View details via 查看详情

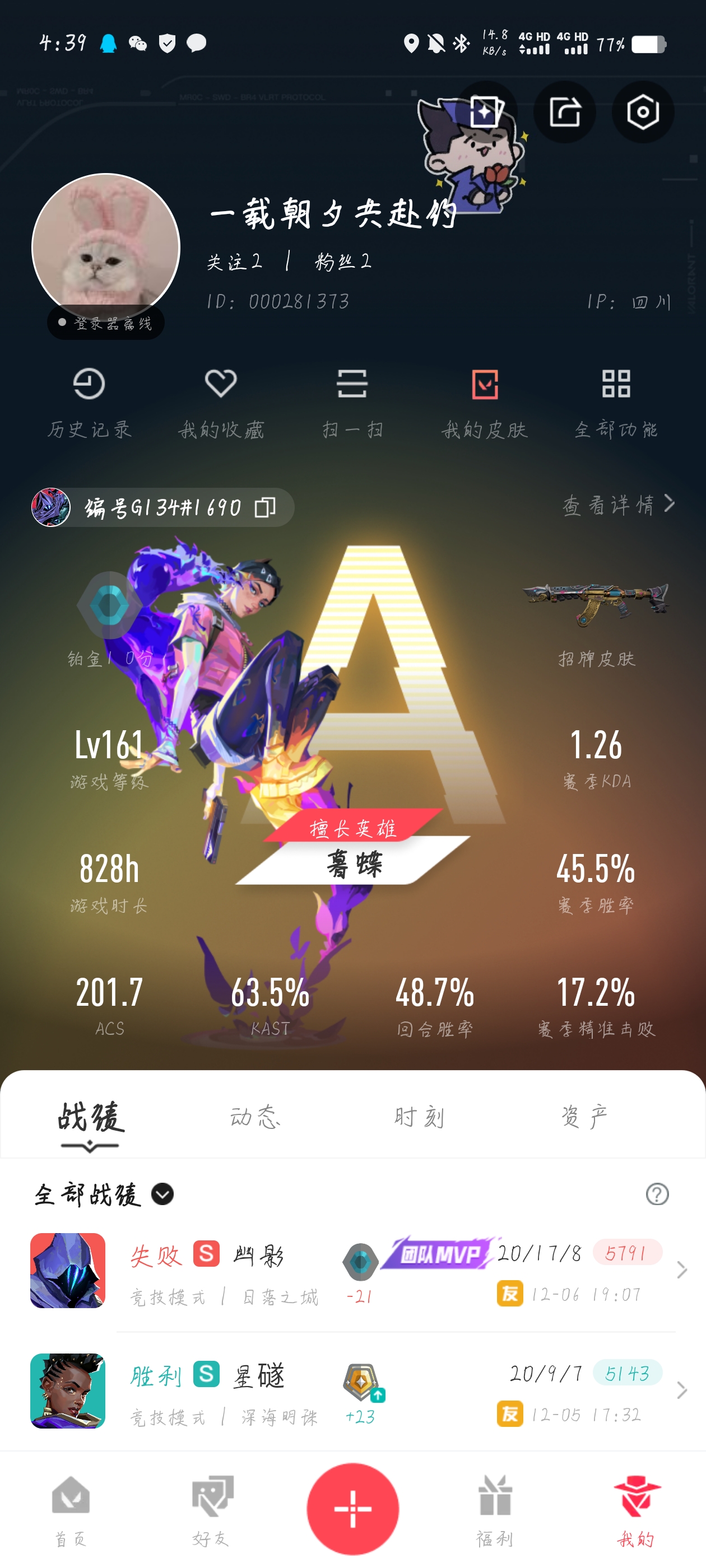click(x=617, y=505)
